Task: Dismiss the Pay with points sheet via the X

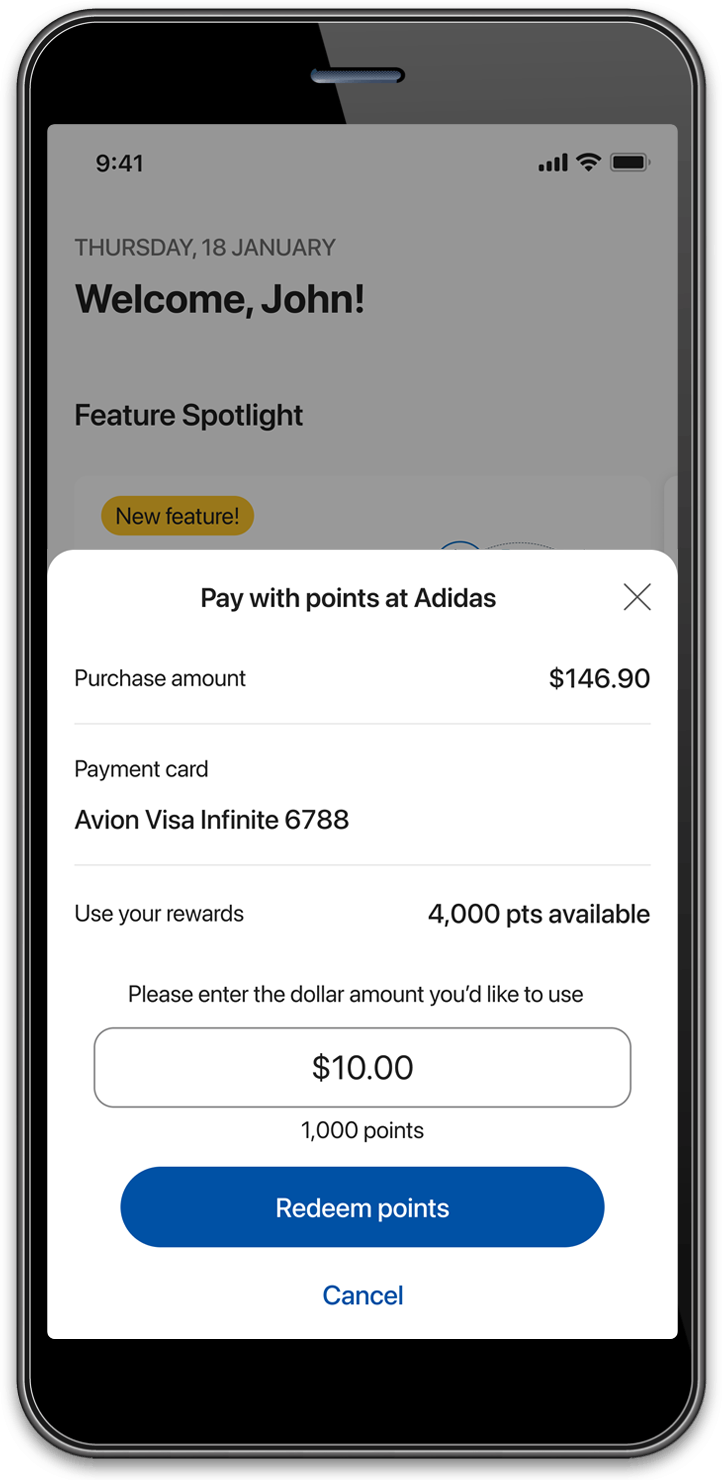Action: pos(637,597)
